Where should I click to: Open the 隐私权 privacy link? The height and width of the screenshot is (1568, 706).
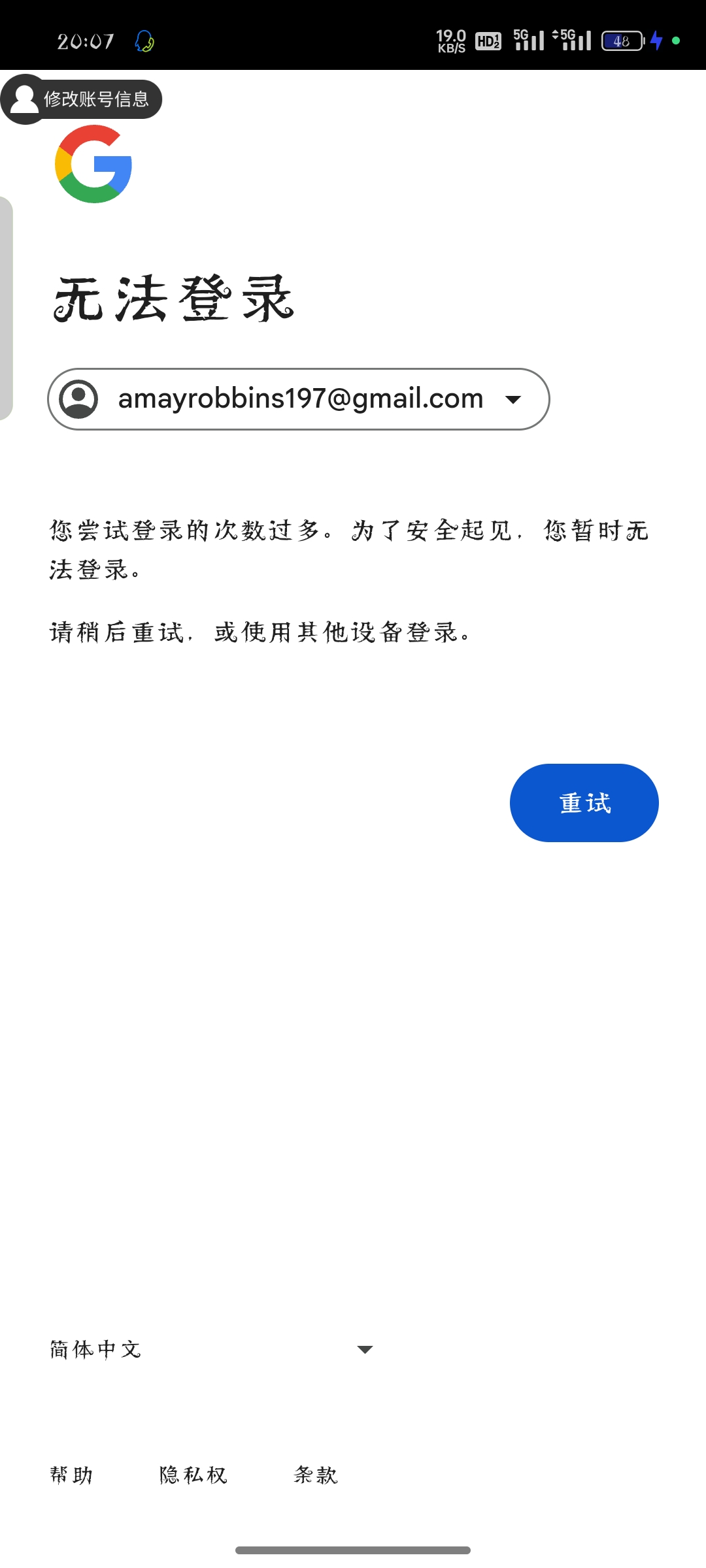193,1475
